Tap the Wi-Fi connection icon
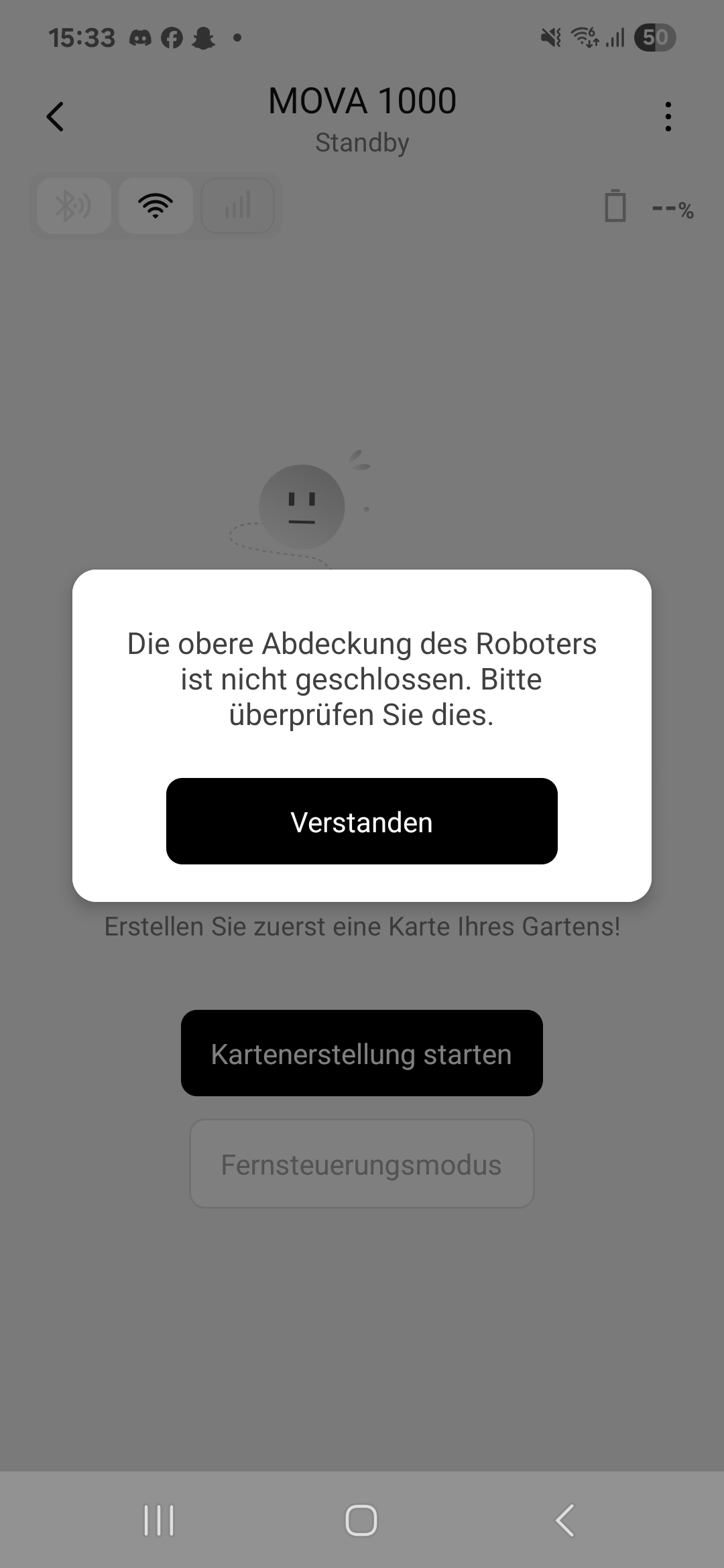 pyautogui.click(x=156, y=206)
